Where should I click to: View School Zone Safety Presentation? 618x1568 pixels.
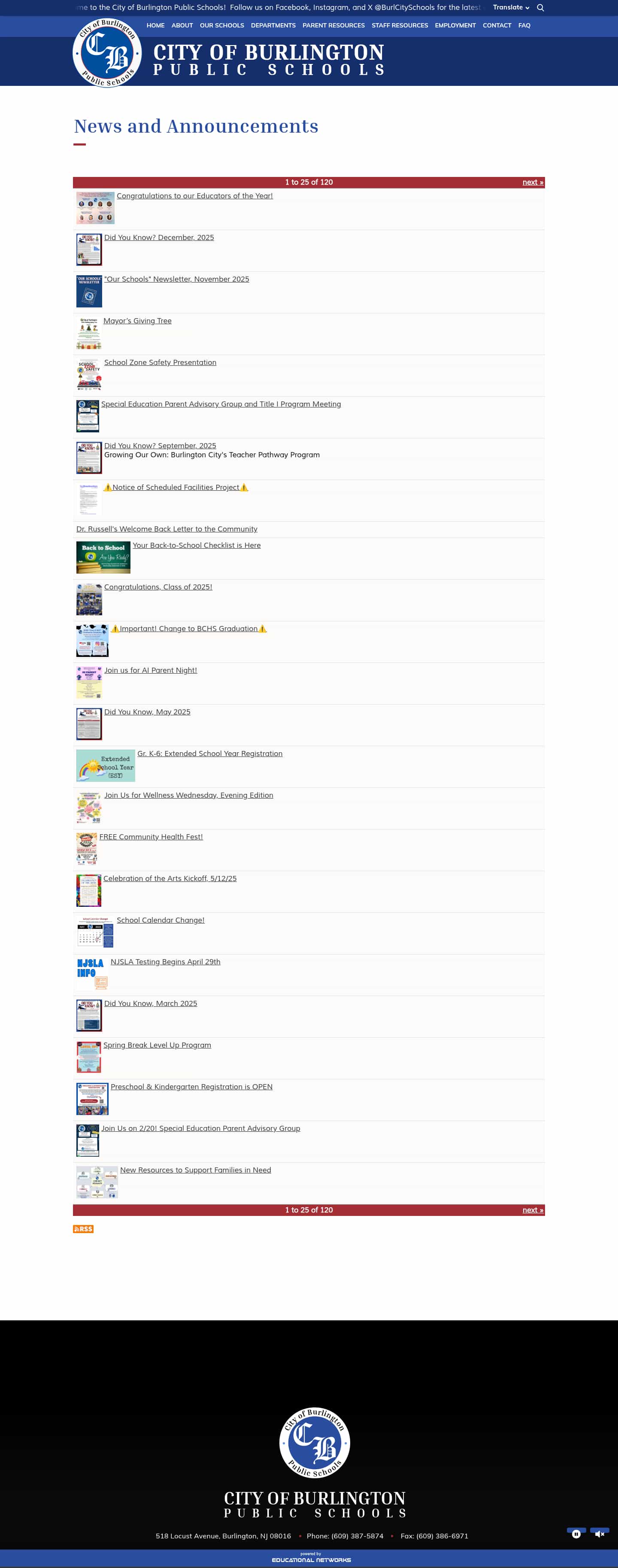160,363
